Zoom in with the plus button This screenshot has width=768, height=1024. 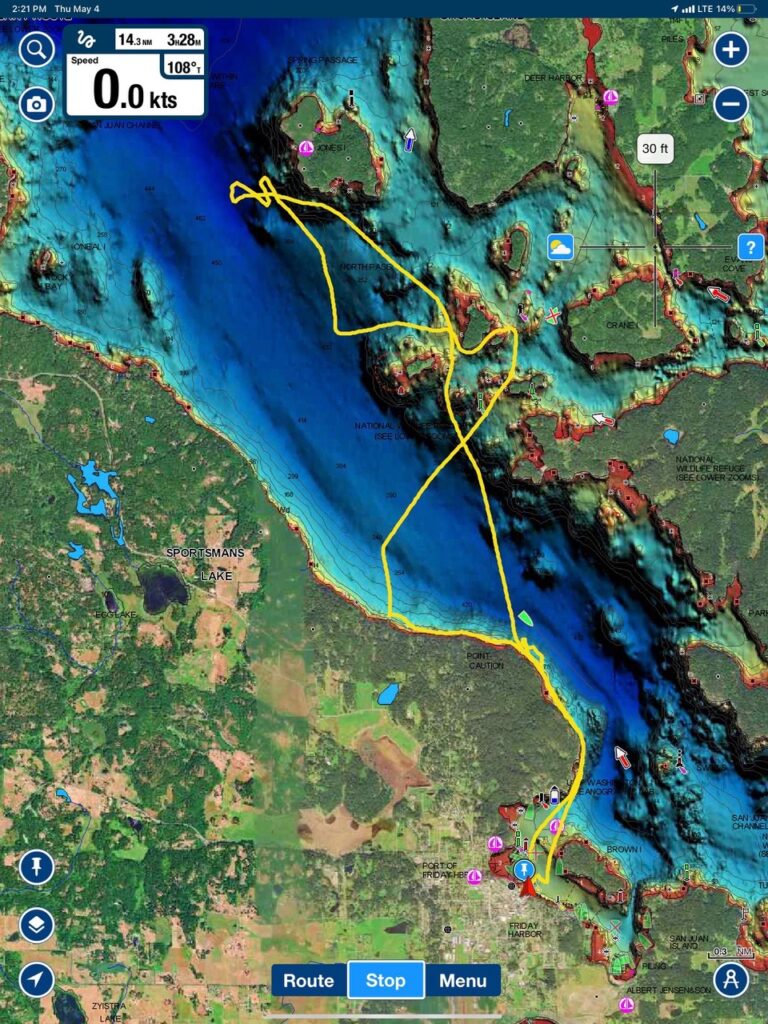coord(731,49)
